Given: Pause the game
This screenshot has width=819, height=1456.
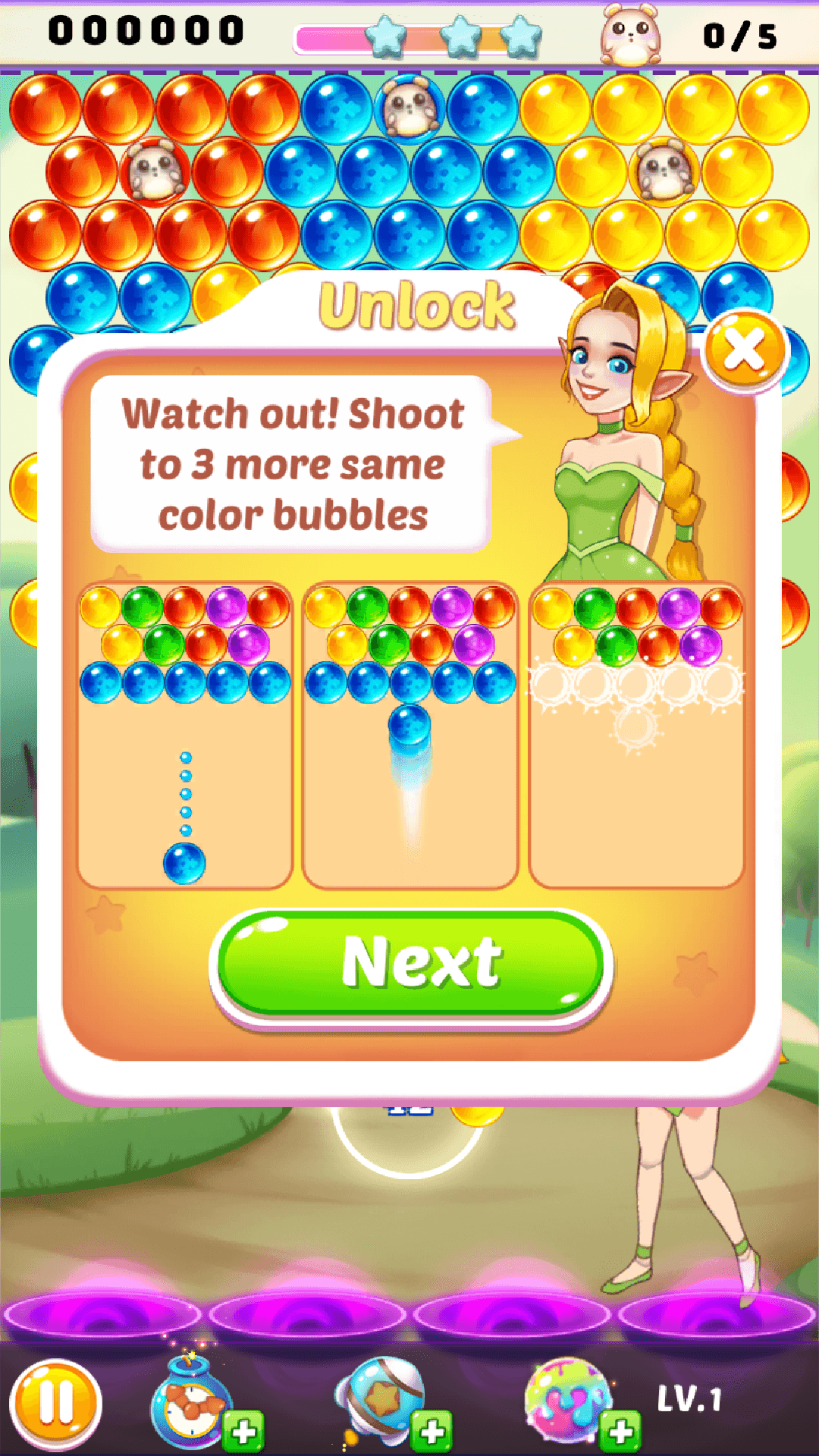Looking at the screenshot, I should tap(56, 1402).
